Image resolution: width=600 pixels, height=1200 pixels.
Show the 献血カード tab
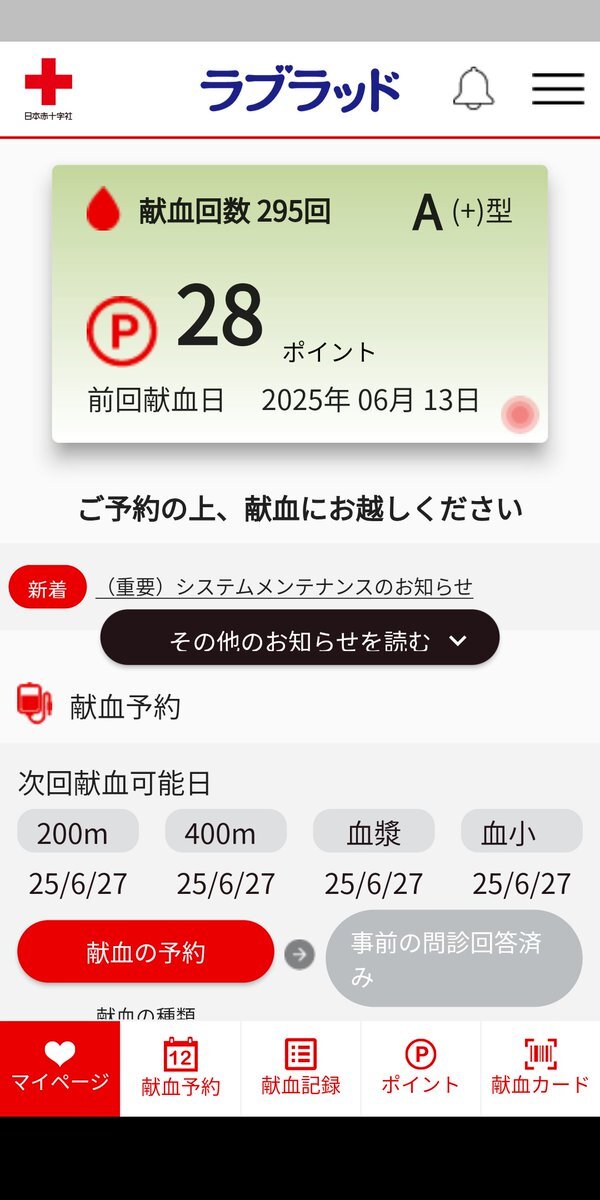(x=540, y=1068)
